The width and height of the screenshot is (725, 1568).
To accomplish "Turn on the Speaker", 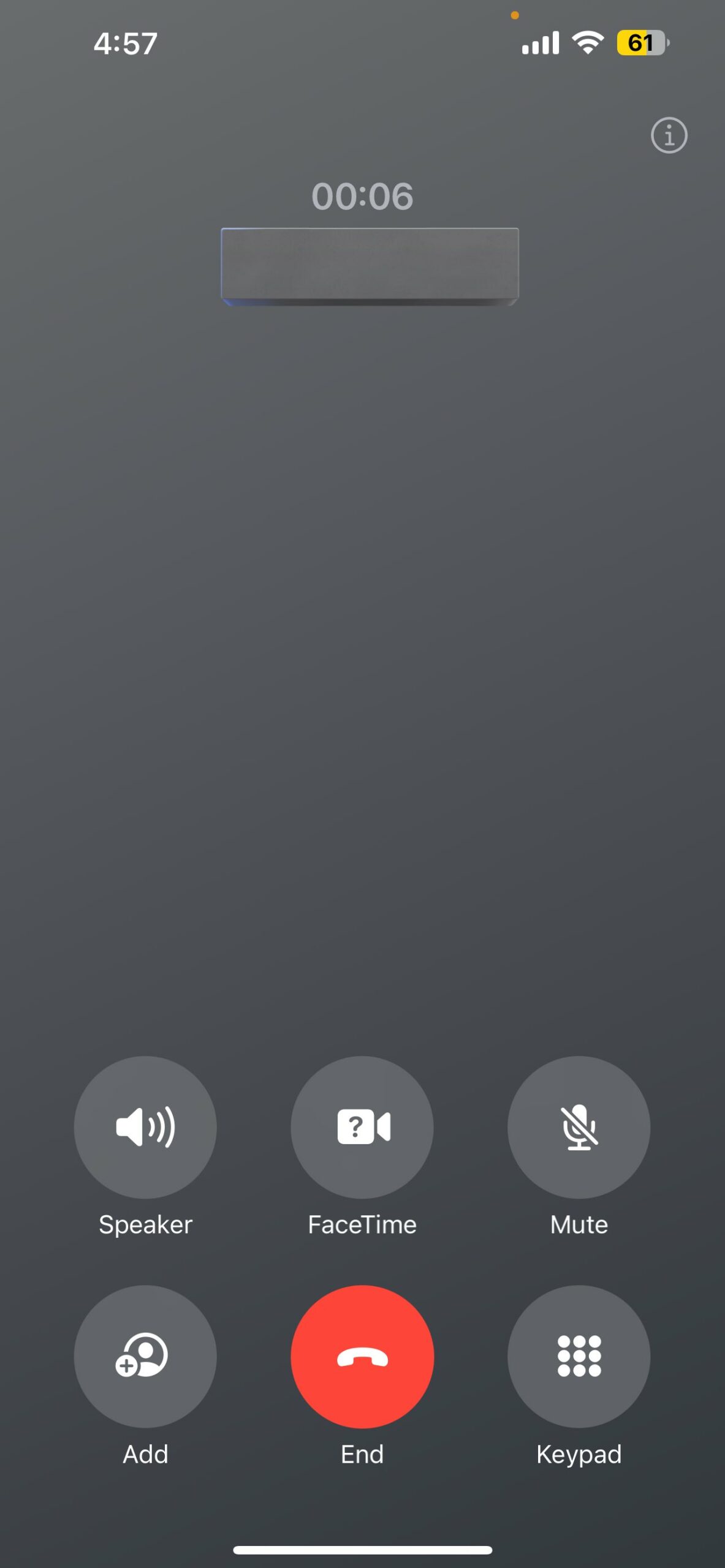I will pos(145,1127).
